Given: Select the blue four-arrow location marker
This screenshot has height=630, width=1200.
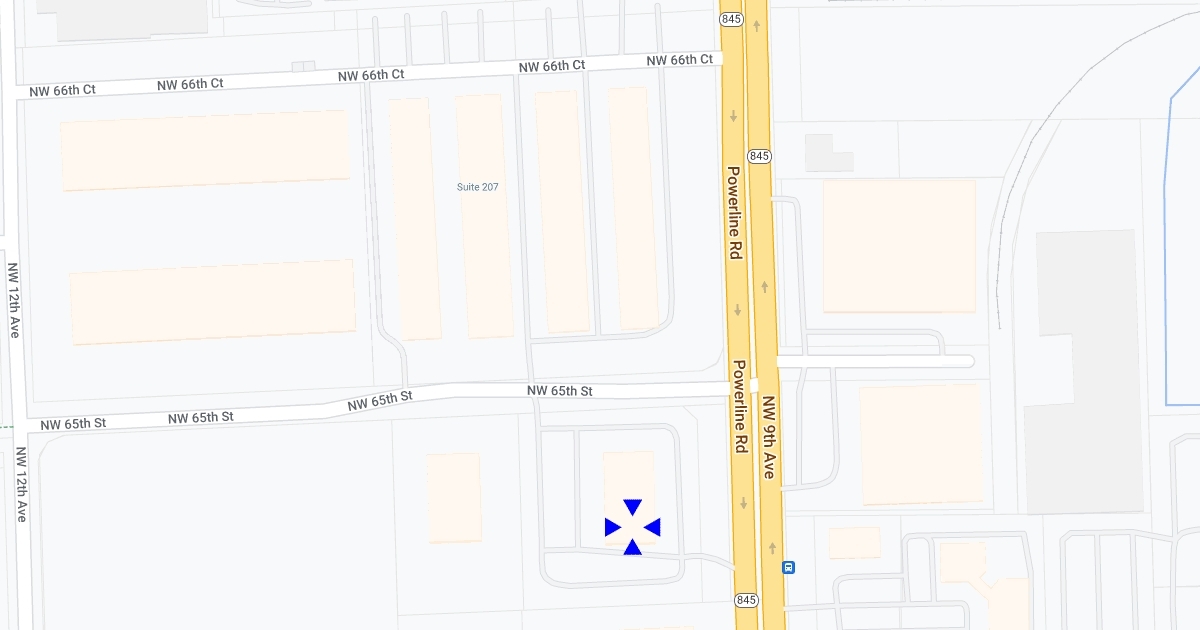Looking at the screenshot, I should point(632,527).
